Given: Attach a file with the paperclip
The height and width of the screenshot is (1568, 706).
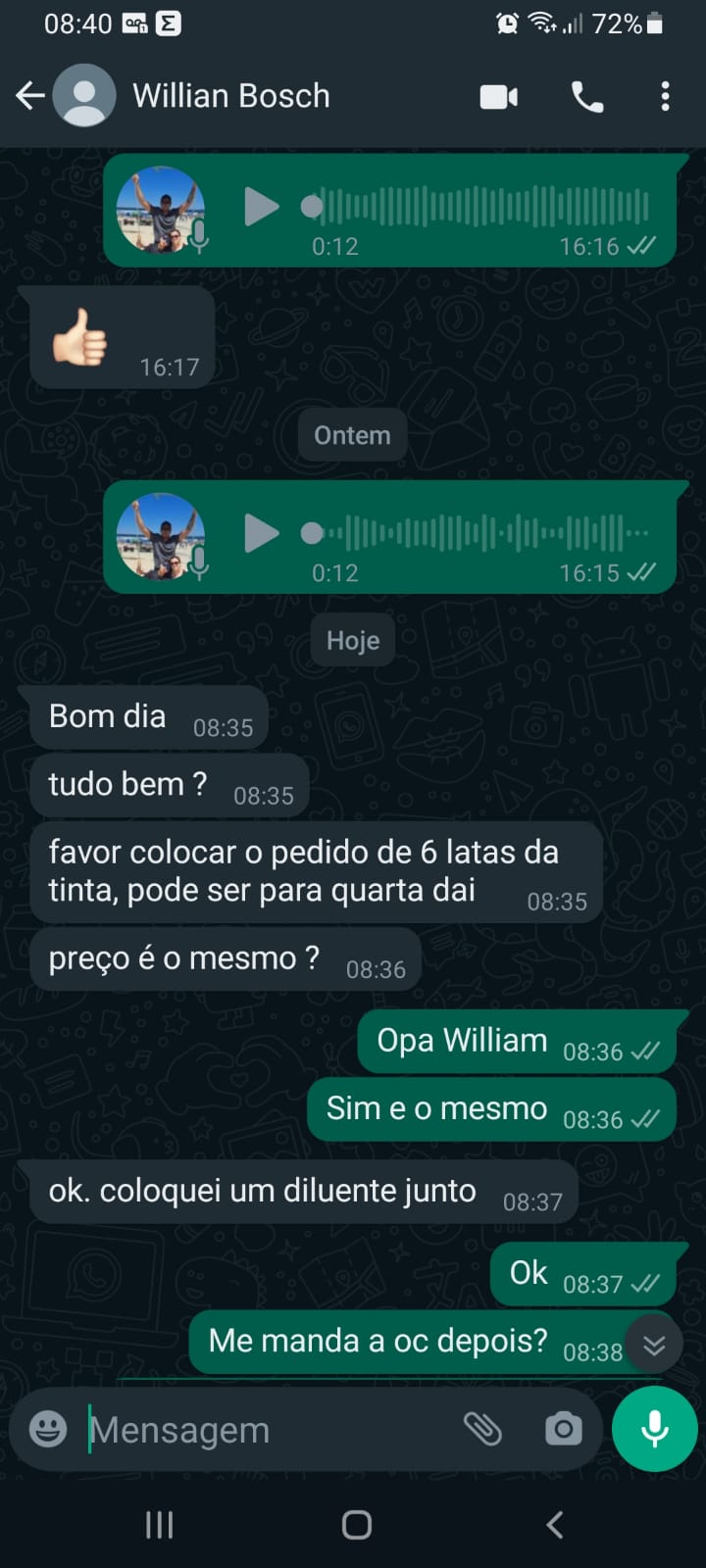Looking at the screenshot, I should click(482, 1429).
